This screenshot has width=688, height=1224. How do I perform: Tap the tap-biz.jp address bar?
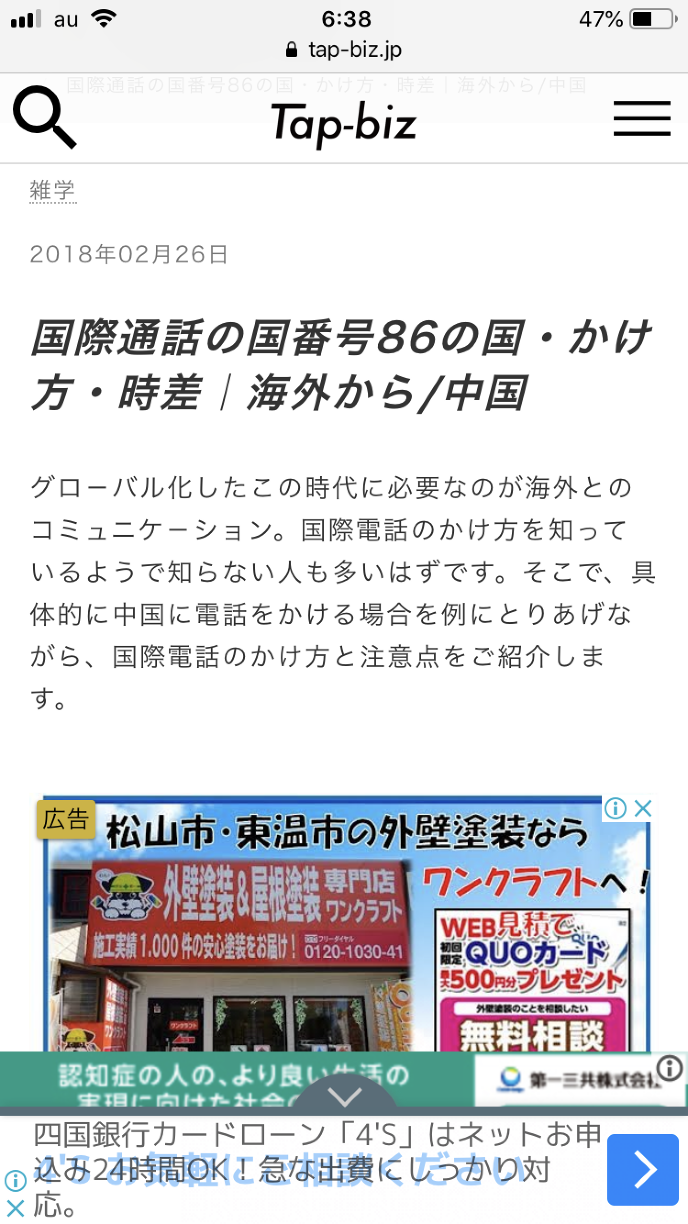[x=343, y=50]
